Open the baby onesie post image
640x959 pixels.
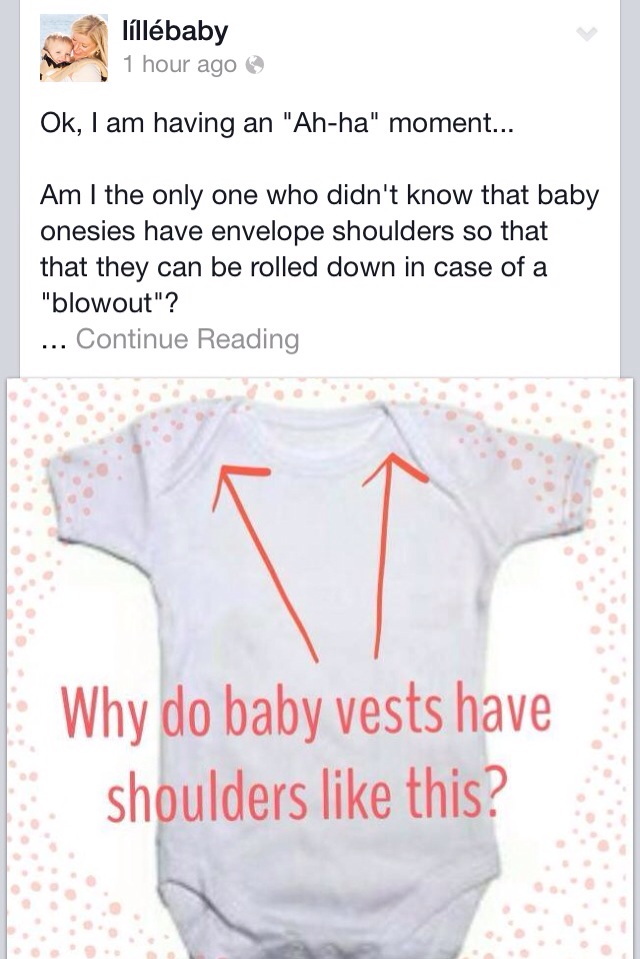tap(320, 667)
